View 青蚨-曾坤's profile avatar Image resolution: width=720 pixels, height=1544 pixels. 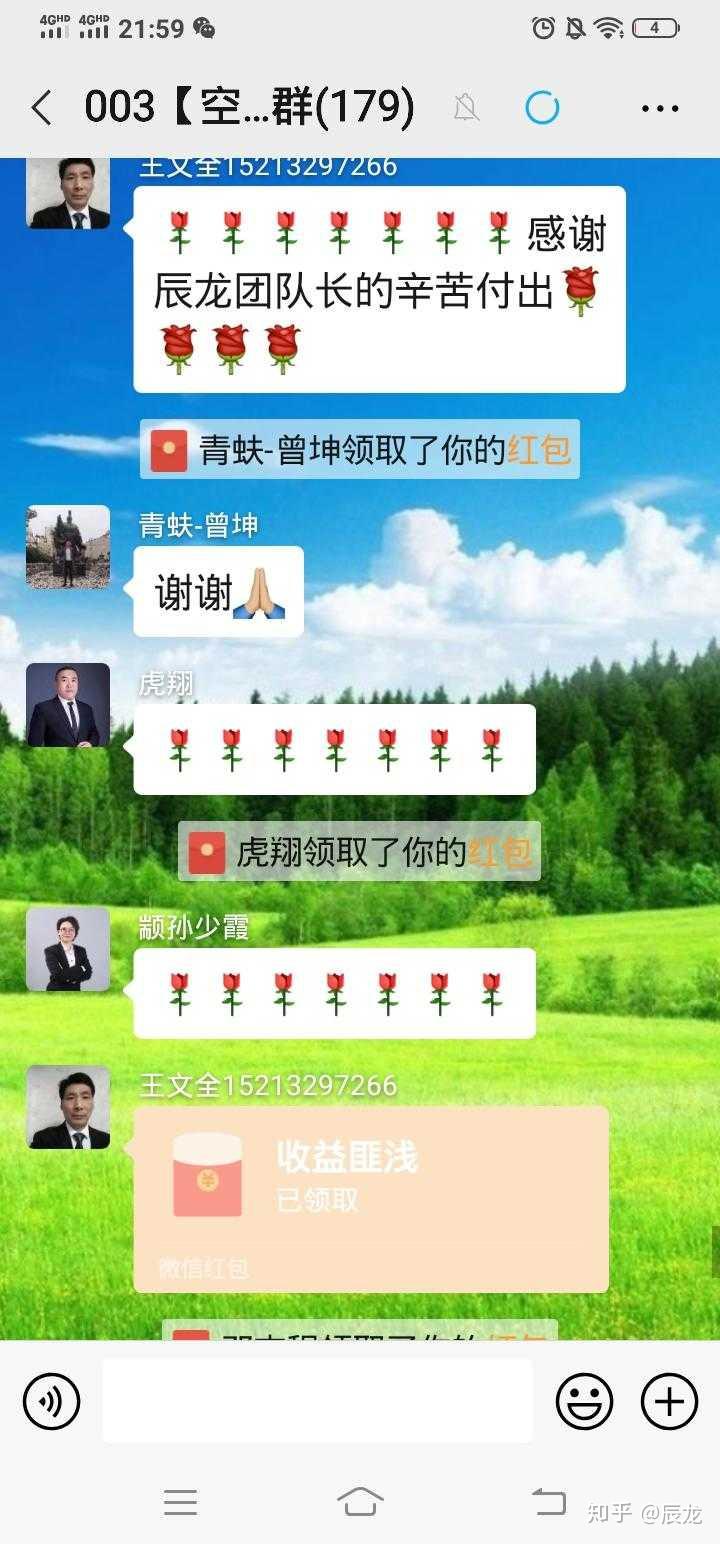click(x=68, y=547)
